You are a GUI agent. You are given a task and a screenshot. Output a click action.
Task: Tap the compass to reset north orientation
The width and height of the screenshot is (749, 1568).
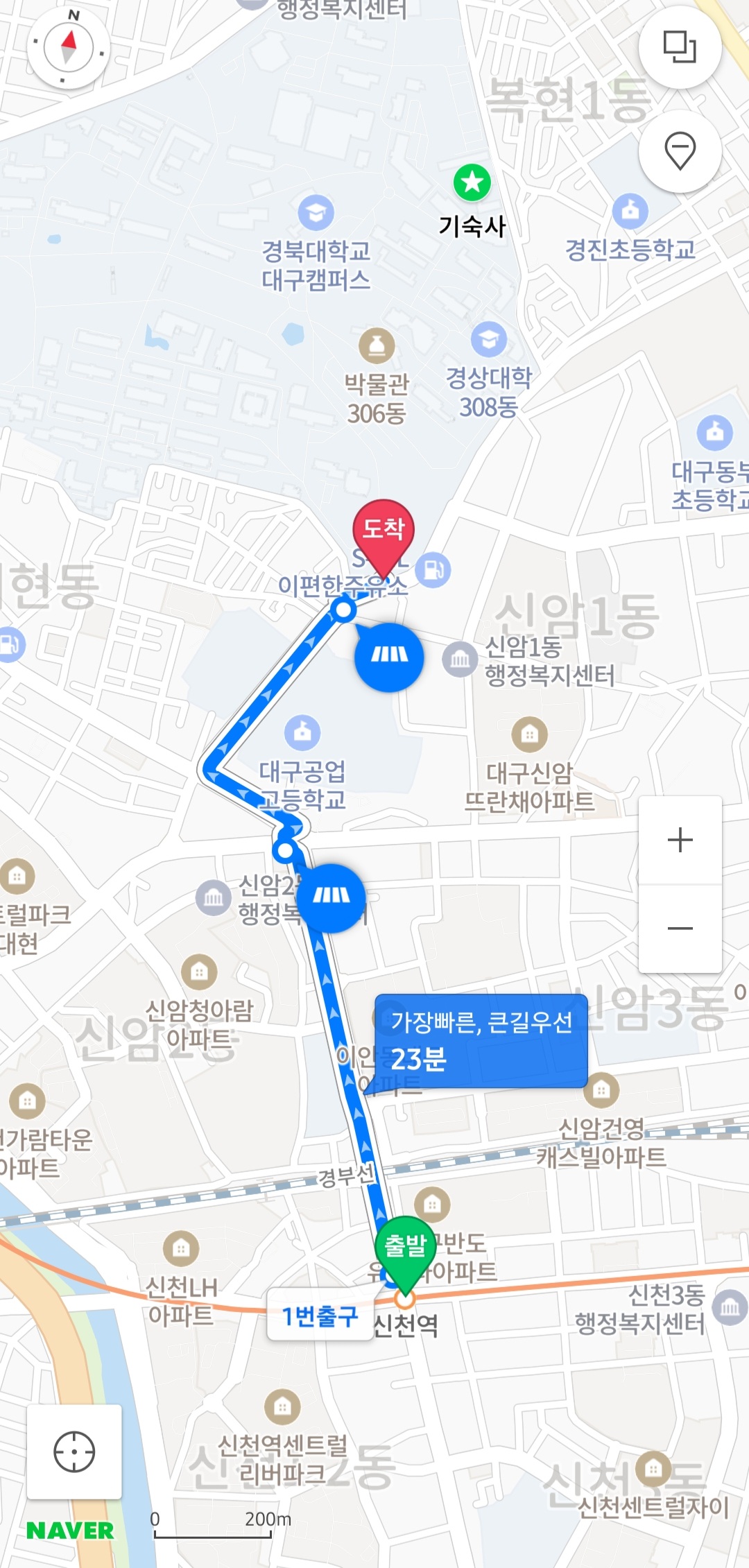click(x=68, y=49)
